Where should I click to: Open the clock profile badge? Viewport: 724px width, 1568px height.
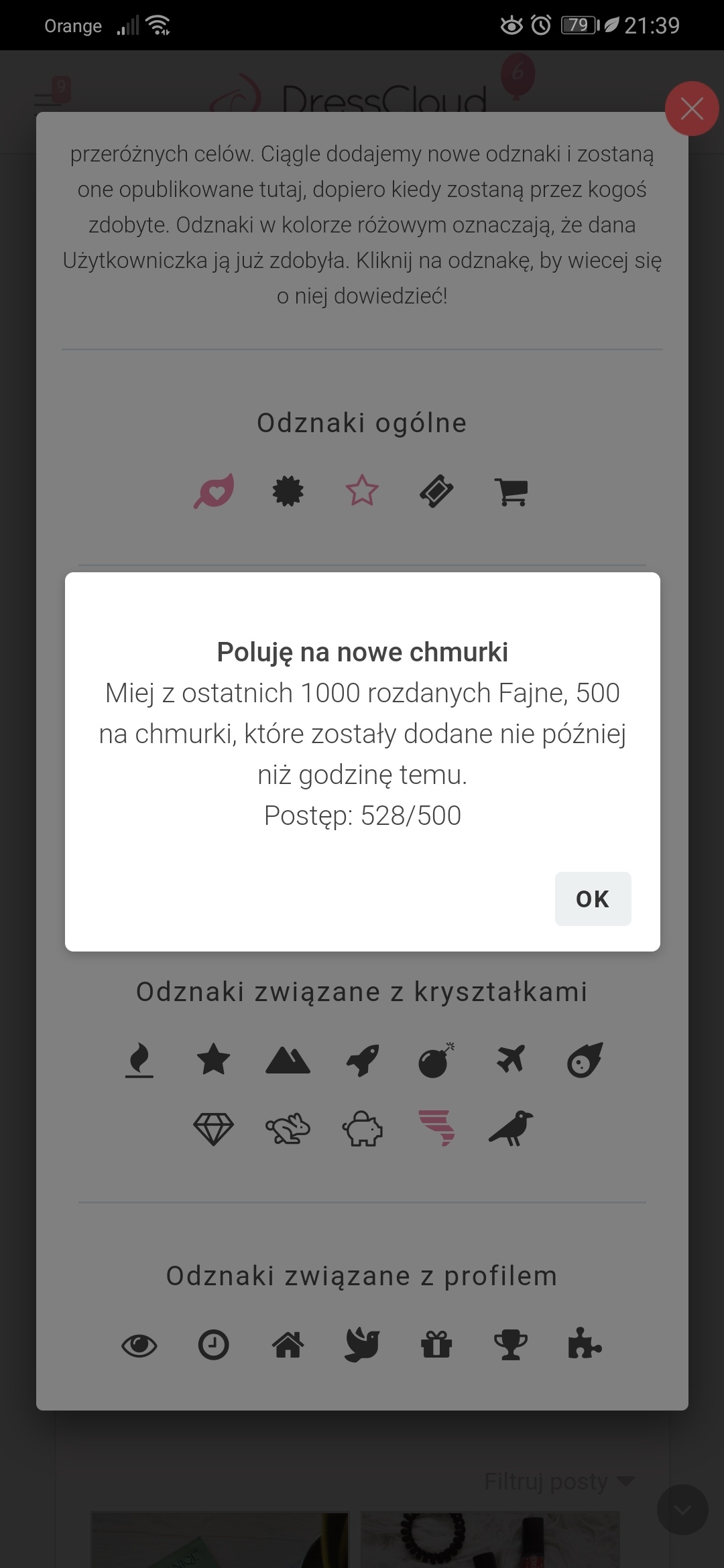[214, 1345]
